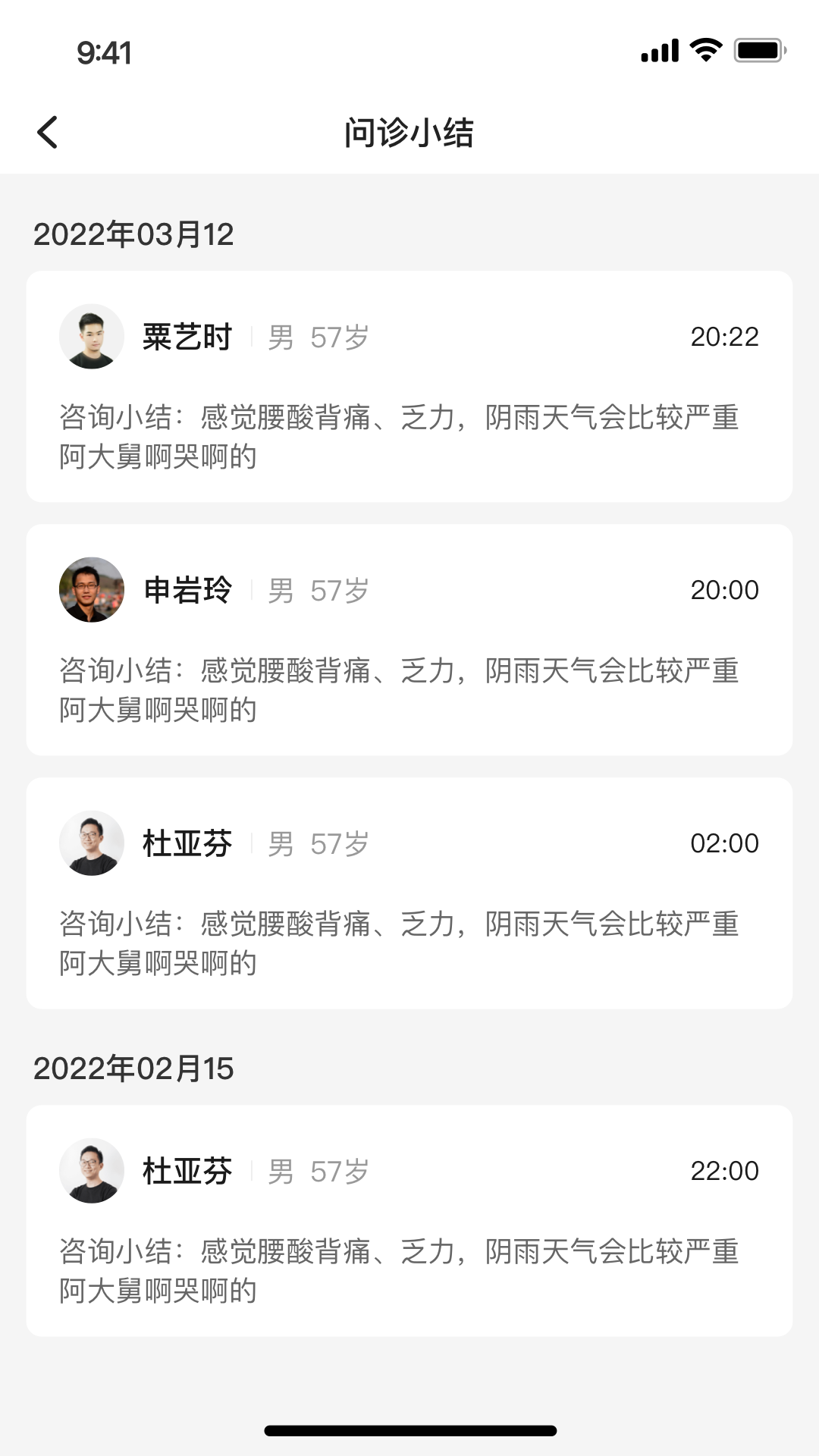Tap the cellular signal bars icon
This screenshot has height=1456, width=819.
coord(659,50)
